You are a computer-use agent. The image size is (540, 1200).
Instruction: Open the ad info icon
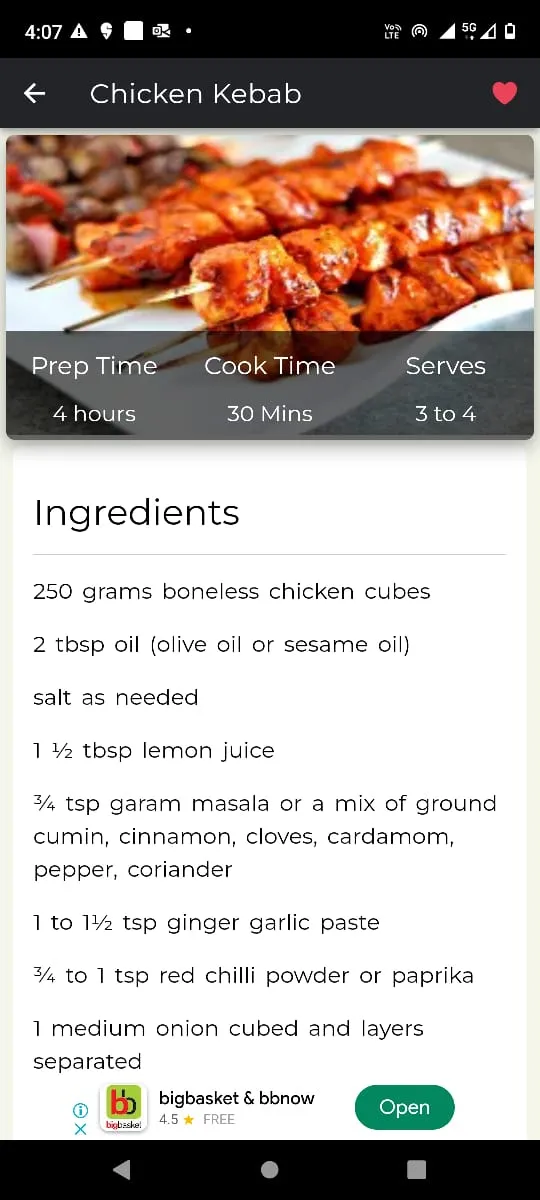tap(81, 1110)
